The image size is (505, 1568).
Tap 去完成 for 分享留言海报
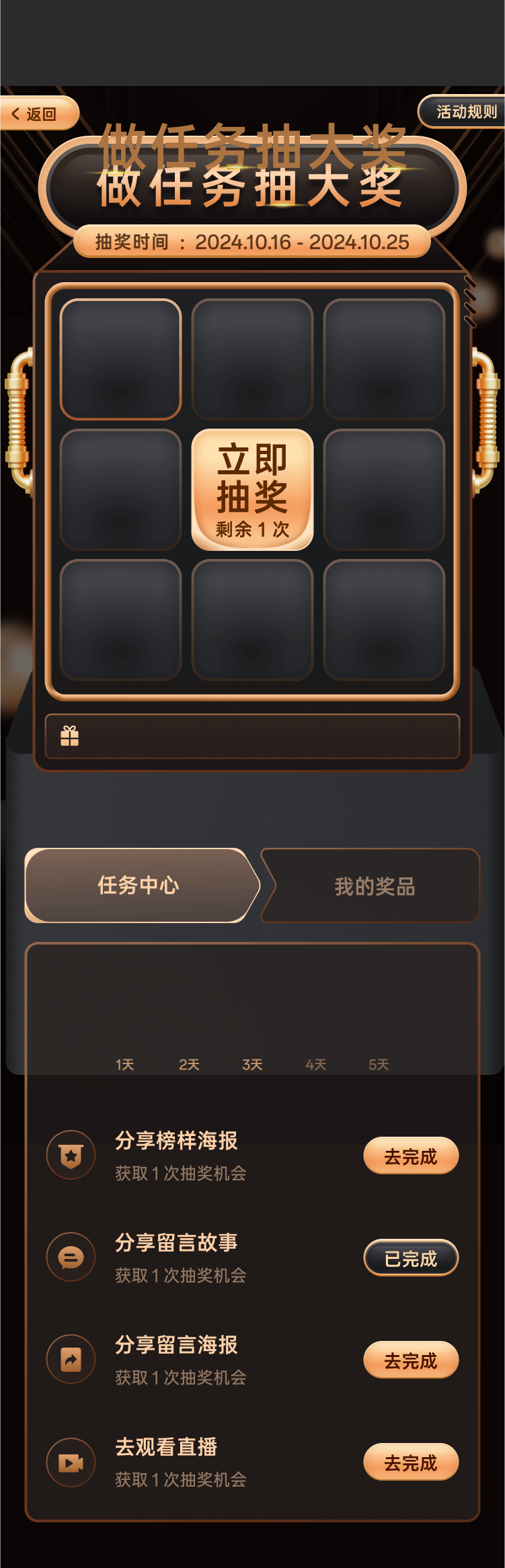click(x=411, y=1360)
